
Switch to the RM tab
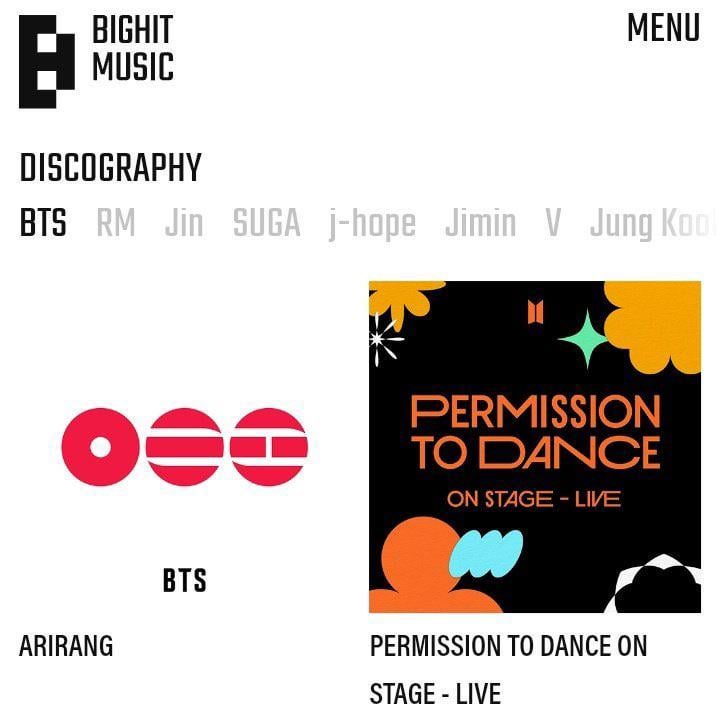pyautogui.click(x=116, y=223)
